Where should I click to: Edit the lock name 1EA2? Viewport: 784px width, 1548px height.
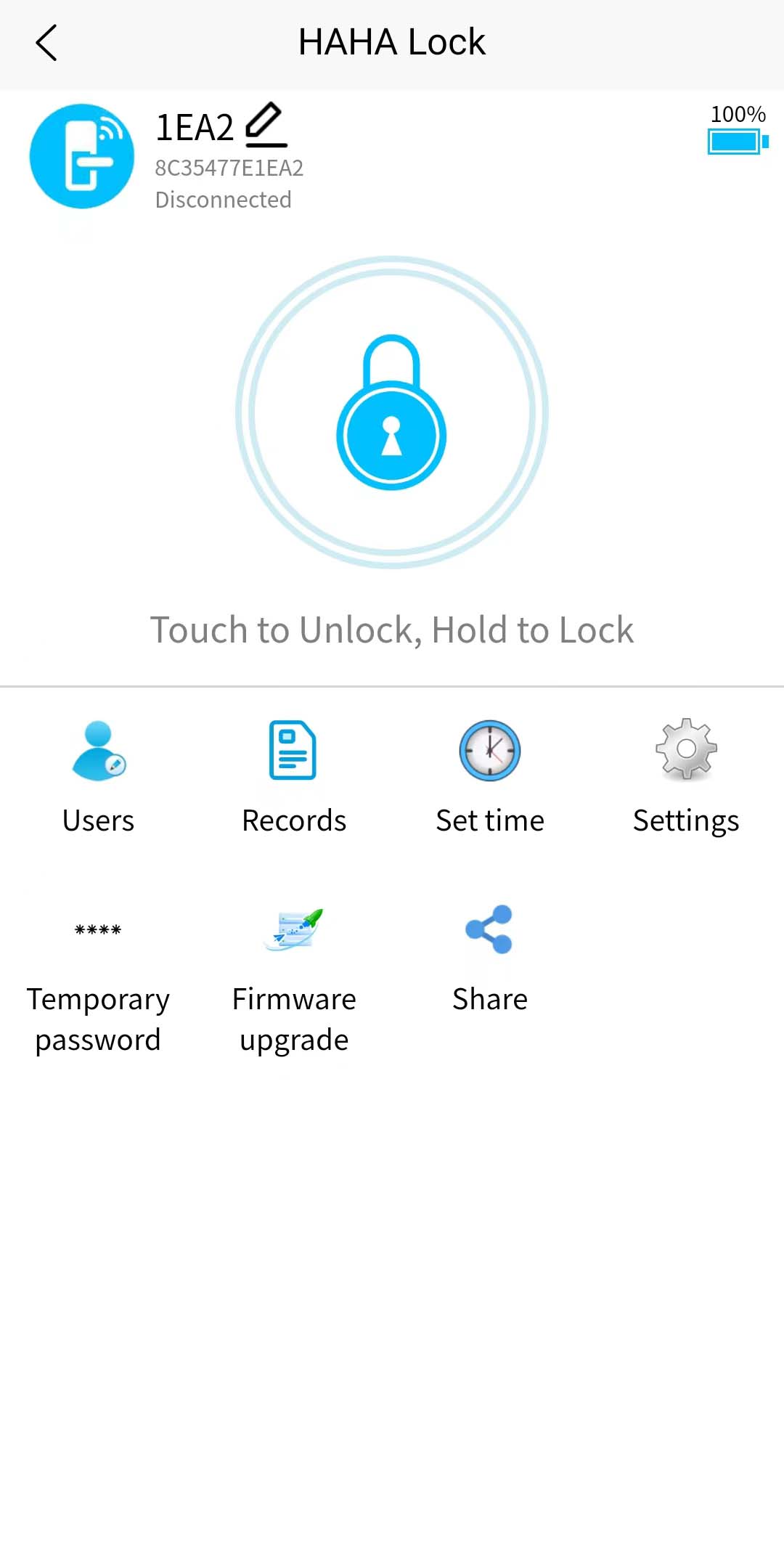tap(266, 125)
